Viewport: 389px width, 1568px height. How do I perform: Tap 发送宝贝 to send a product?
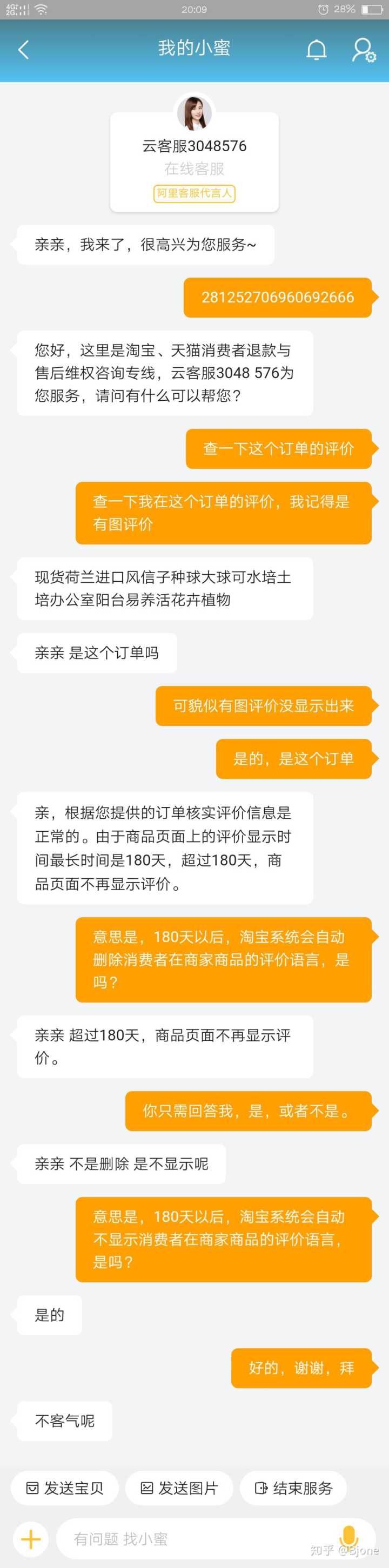coord(64,1488)
